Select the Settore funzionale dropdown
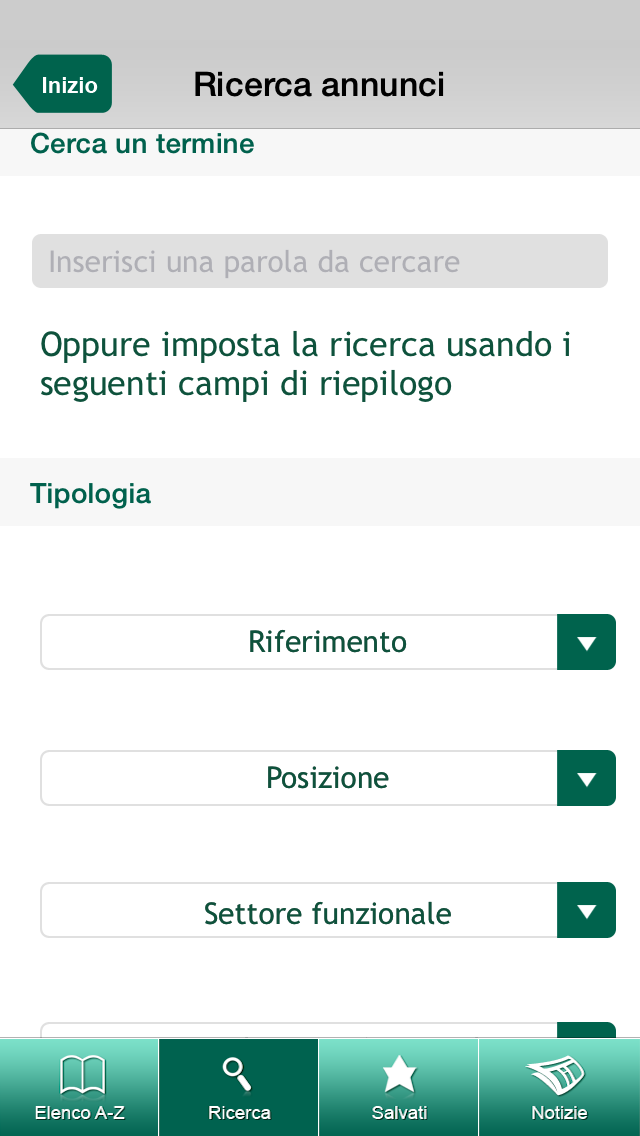 (x=328, y=911)
